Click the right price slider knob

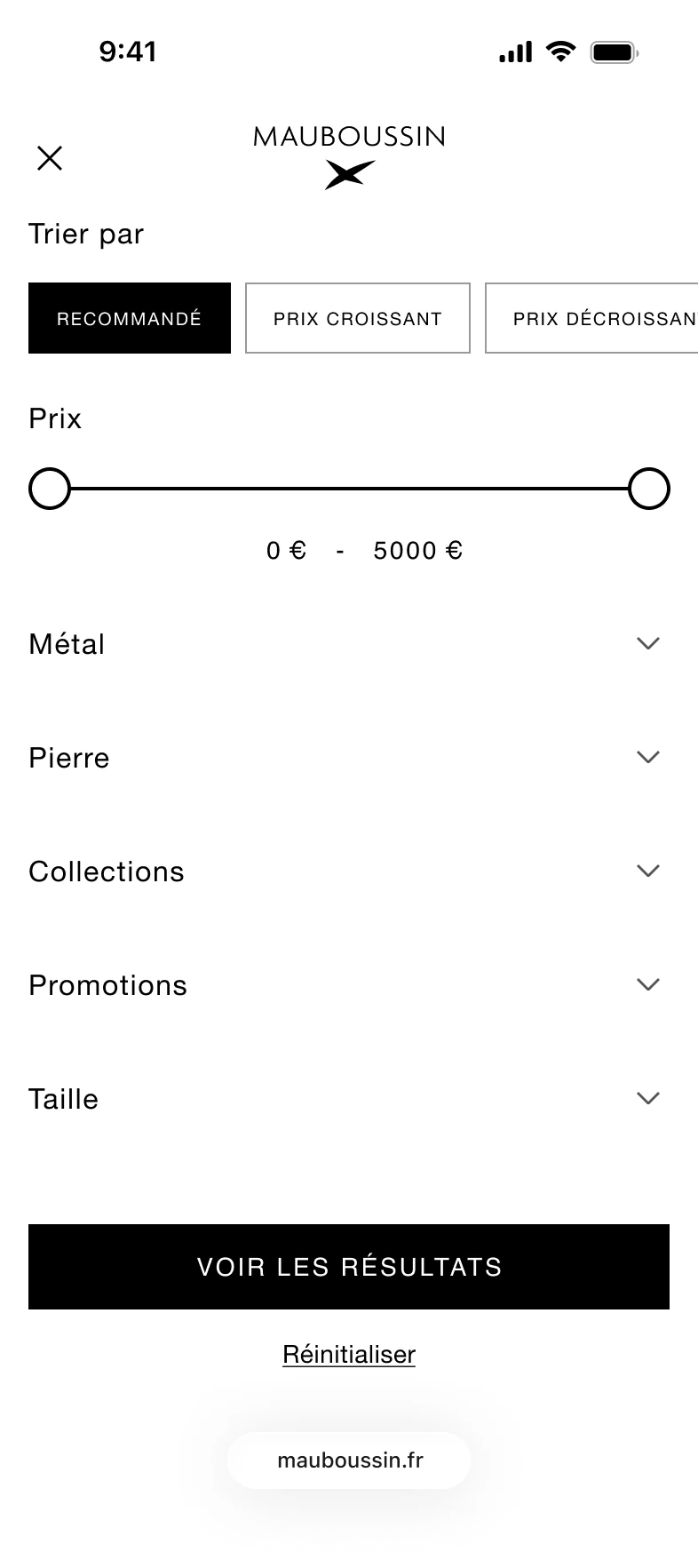649,488
